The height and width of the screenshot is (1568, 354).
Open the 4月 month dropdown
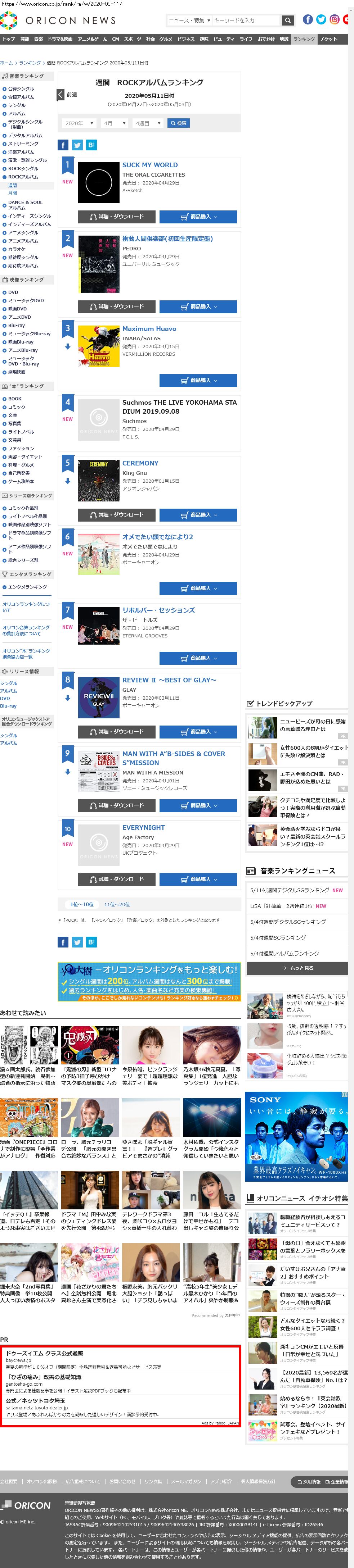tap(113, 123)
